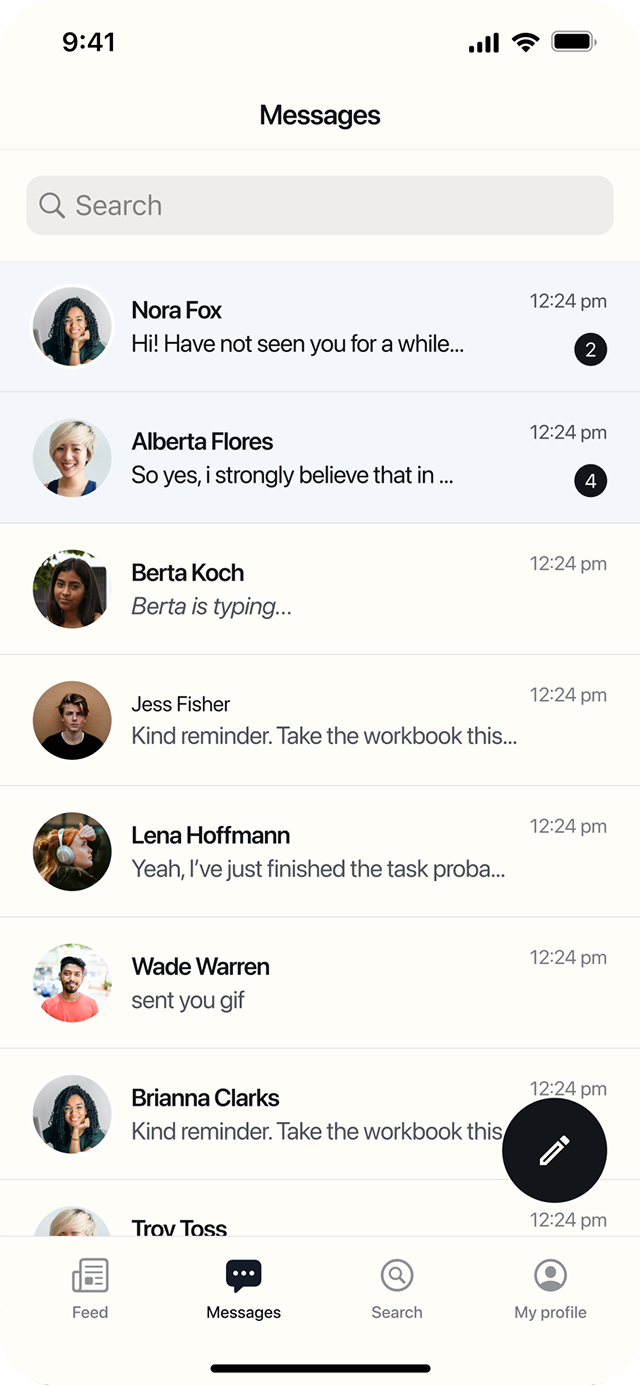Open Jess Fisher's message thread
This screenshot has width=640, height=1386.
320,720
